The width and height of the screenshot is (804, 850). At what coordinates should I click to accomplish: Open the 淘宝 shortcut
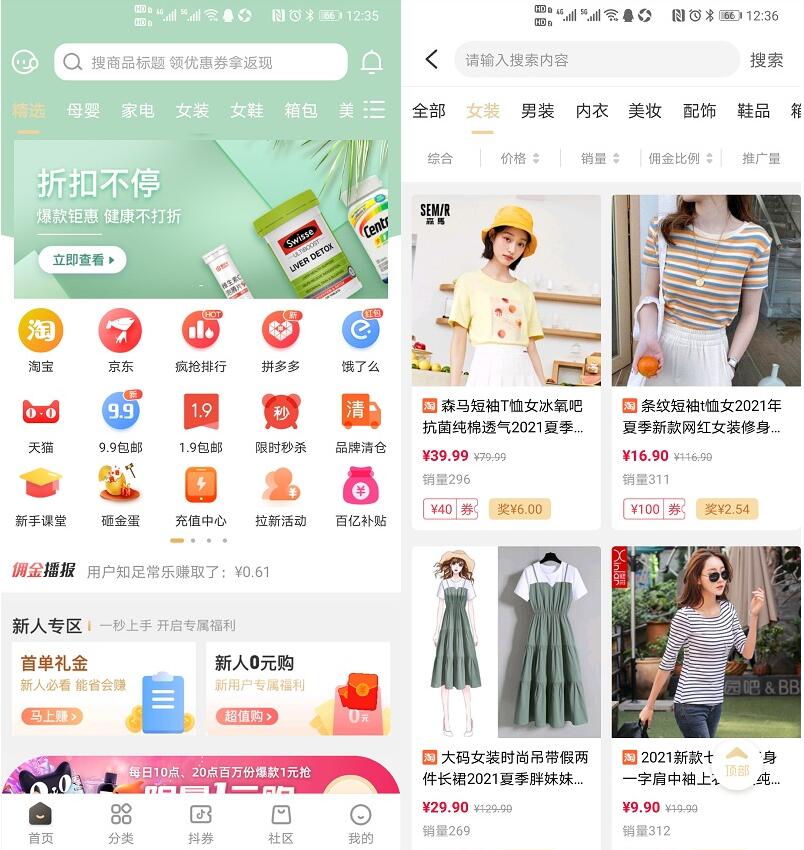pos(41,340)
